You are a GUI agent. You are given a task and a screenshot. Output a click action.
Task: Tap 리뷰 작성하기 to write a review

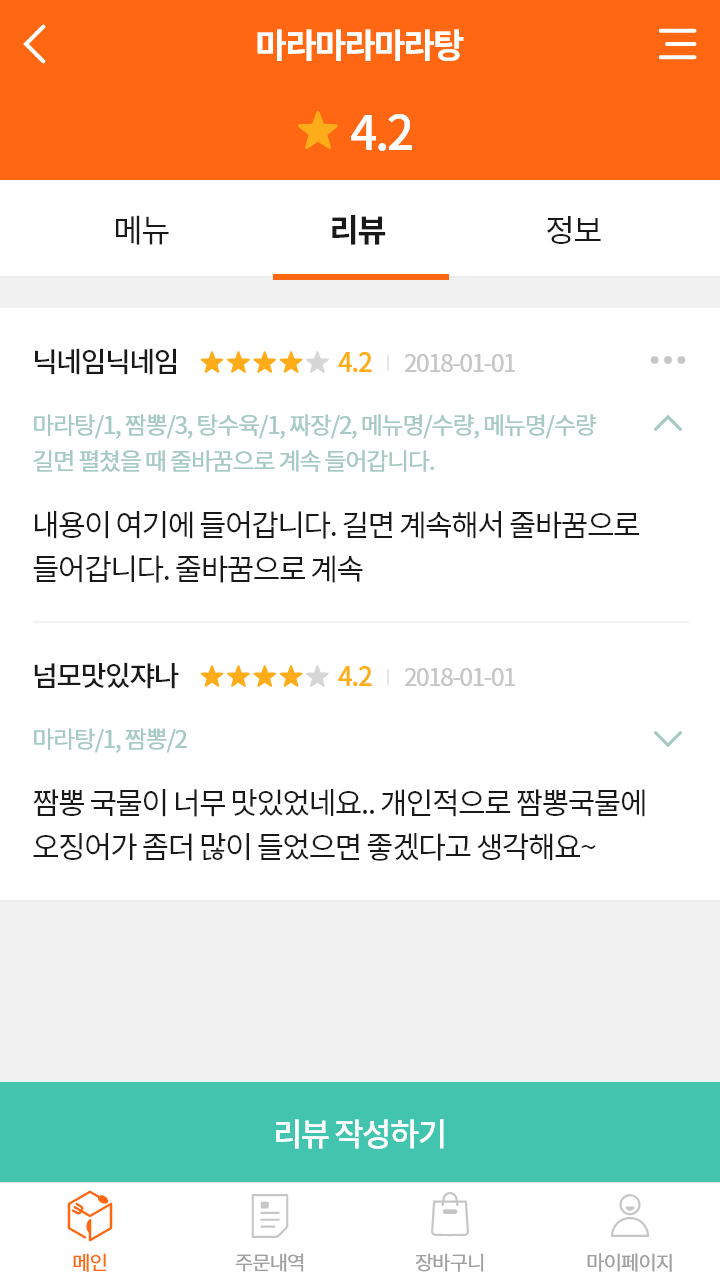[360, 1132]
